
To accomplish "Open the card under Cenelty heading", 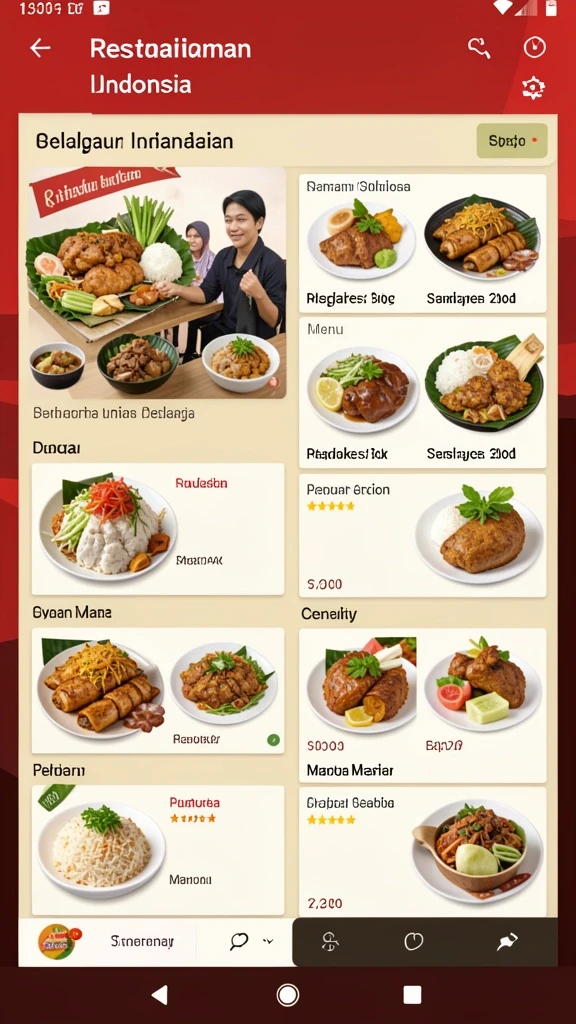I will point(422,705).
